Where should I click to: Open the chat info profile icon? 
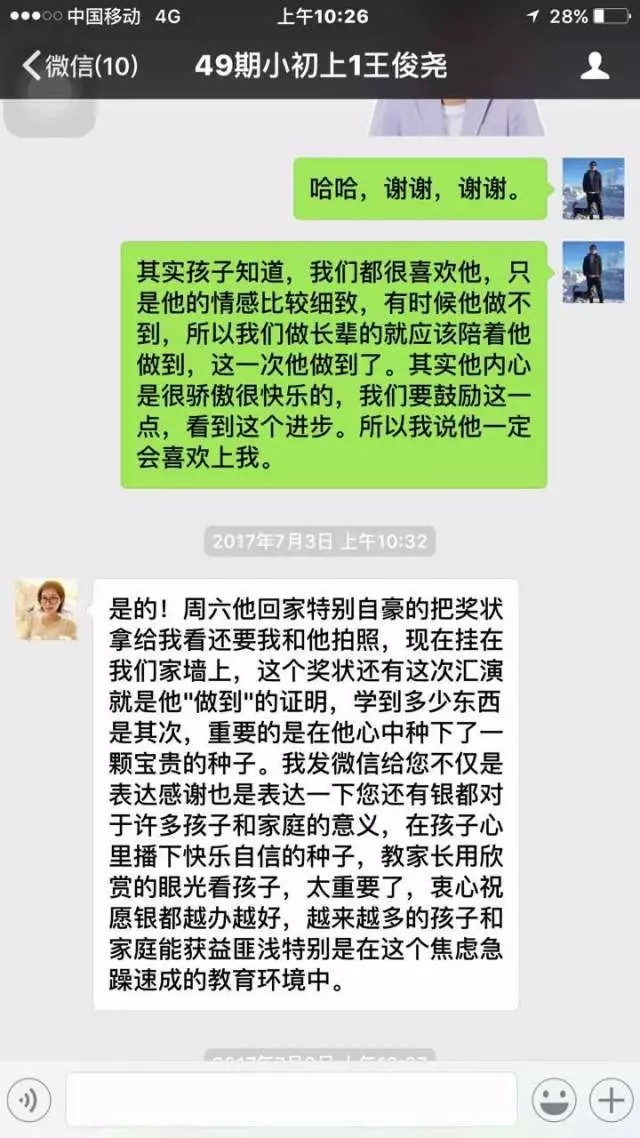coord(595,67)
